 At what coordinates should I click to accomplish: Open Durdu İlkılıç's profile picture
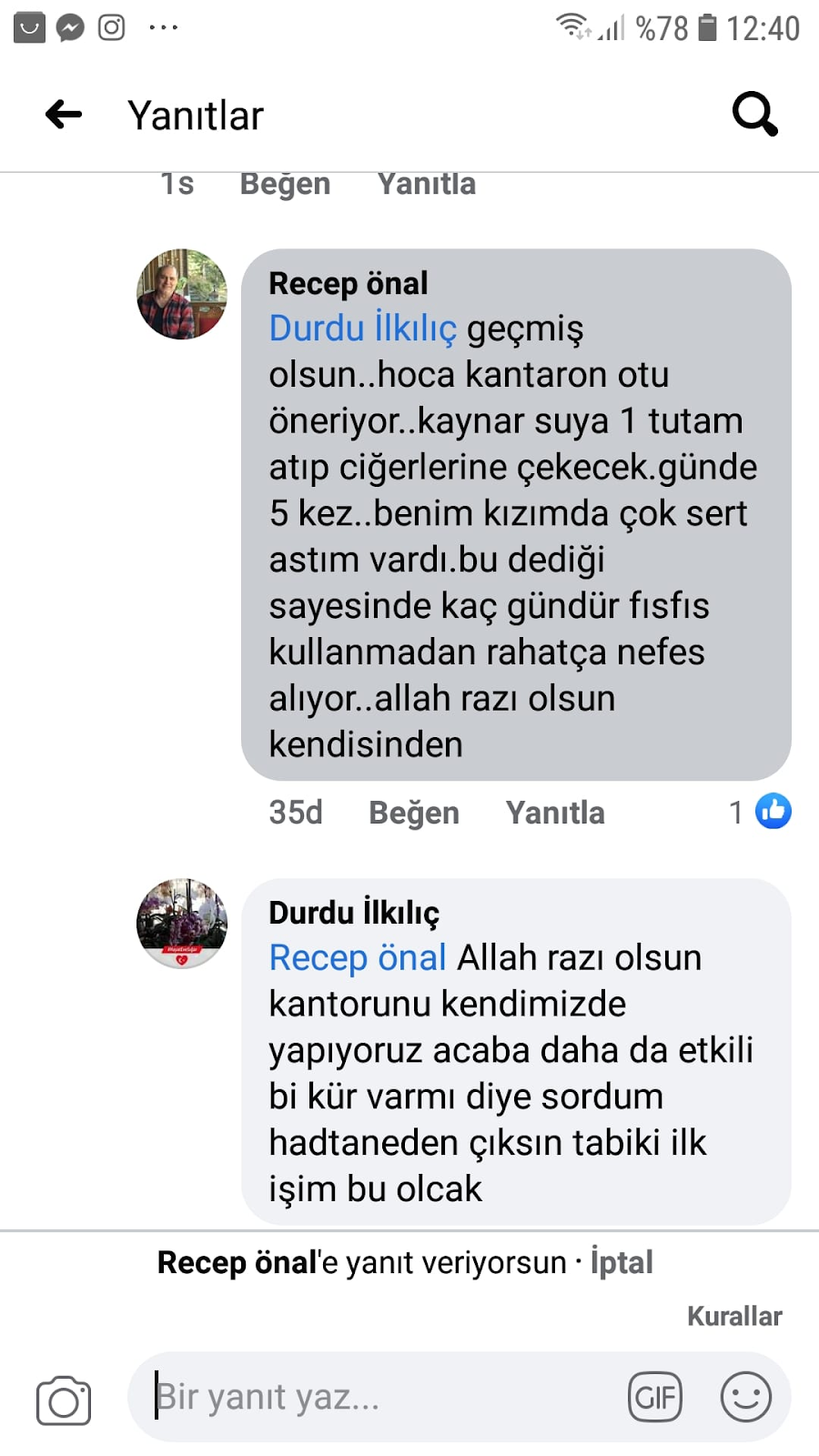tap(182, 923)
